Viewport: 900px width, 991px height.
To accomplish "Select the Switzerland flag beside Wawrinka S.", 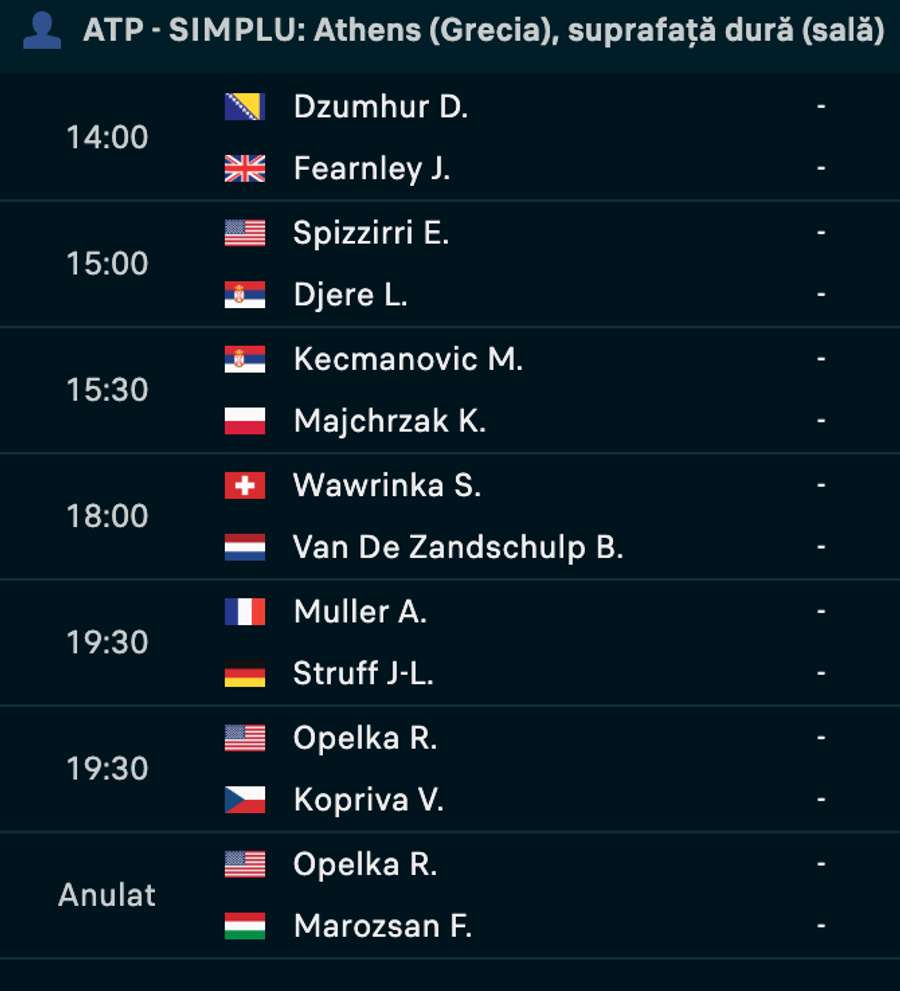I will tap(243, 485).
